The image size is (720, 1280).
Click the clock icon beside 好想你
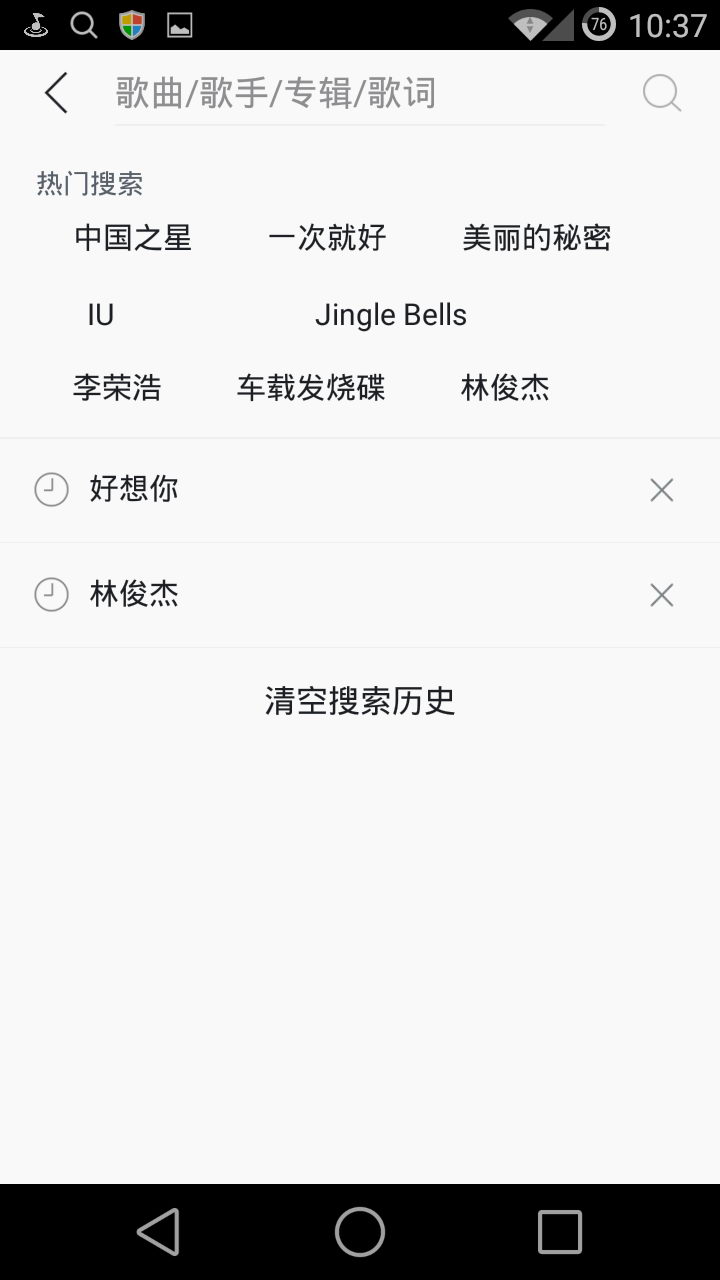(51, 490)
